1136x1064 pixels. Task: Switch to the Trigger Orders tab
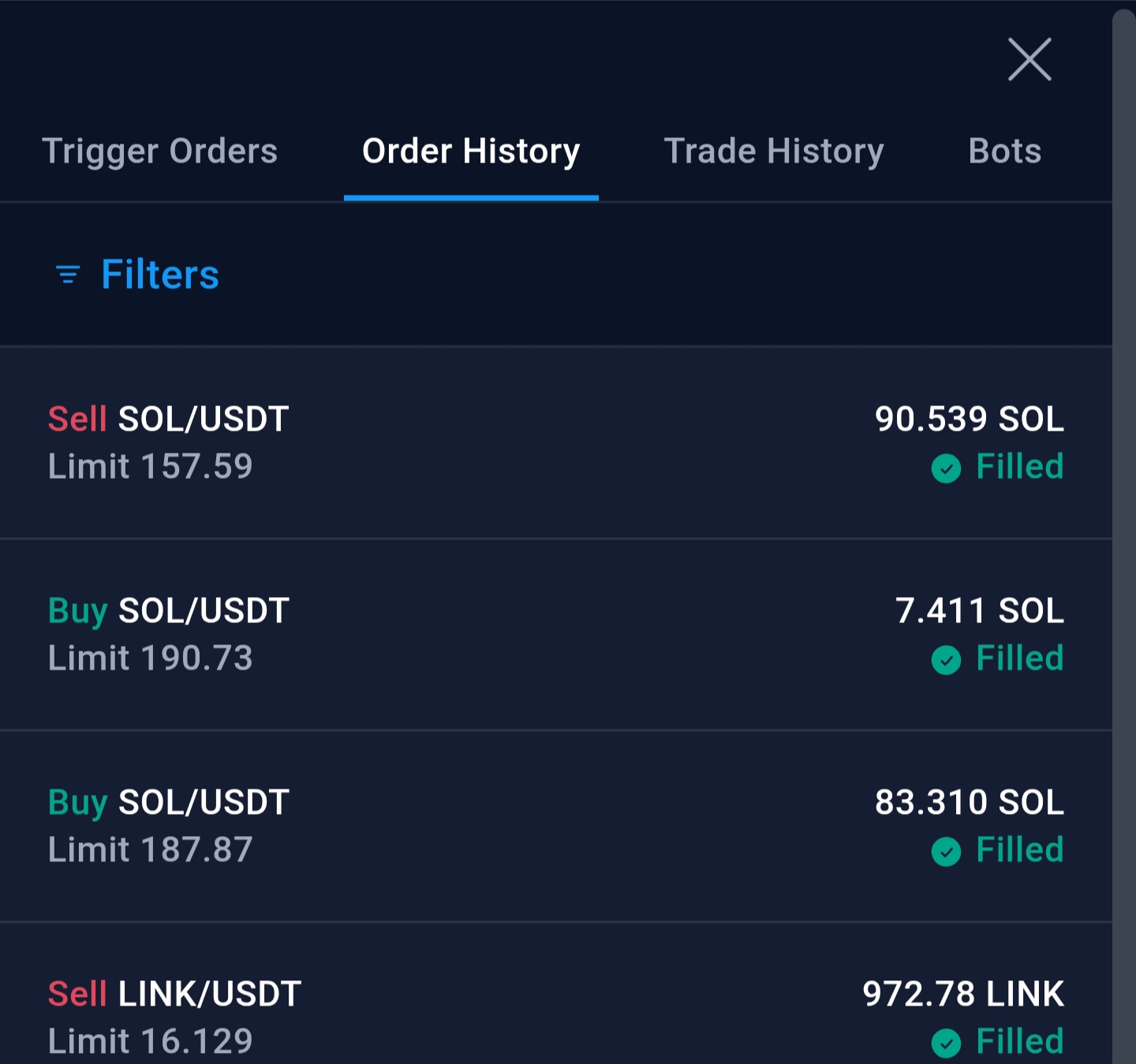(x=159, y=151)
